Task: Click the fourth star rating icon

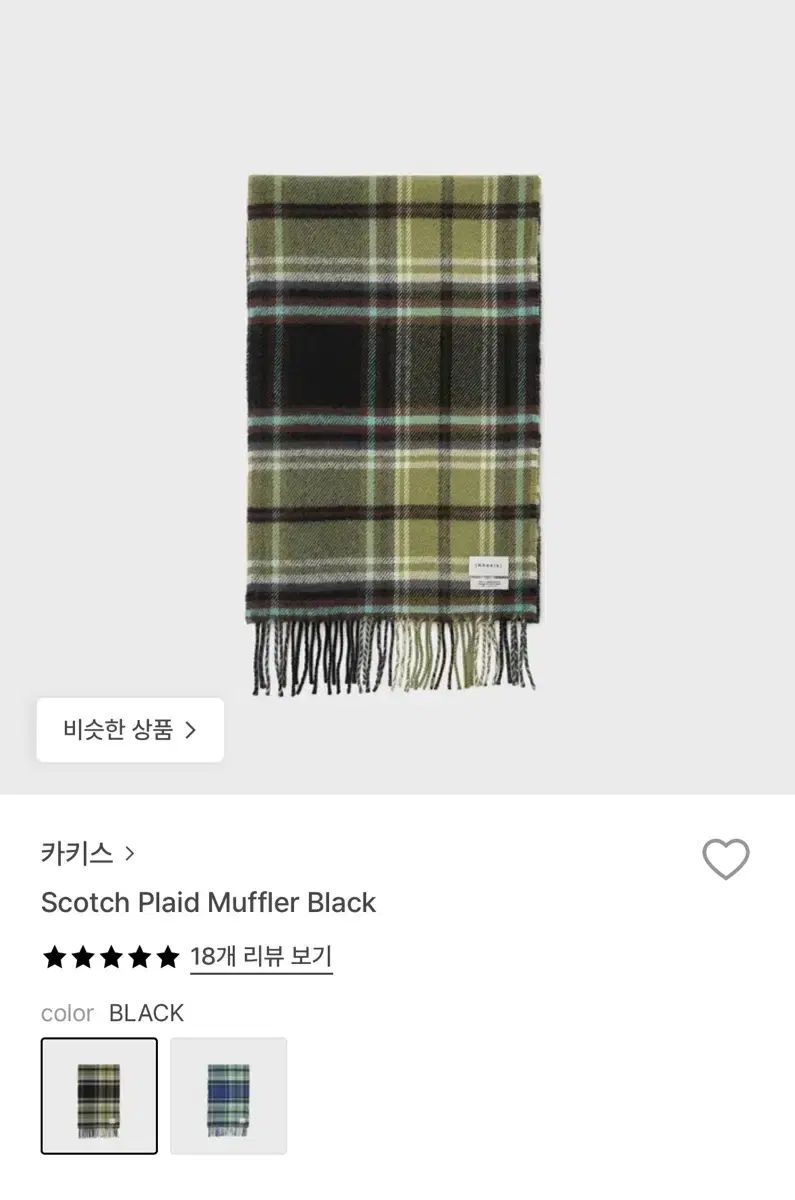Action: [141, 957]
